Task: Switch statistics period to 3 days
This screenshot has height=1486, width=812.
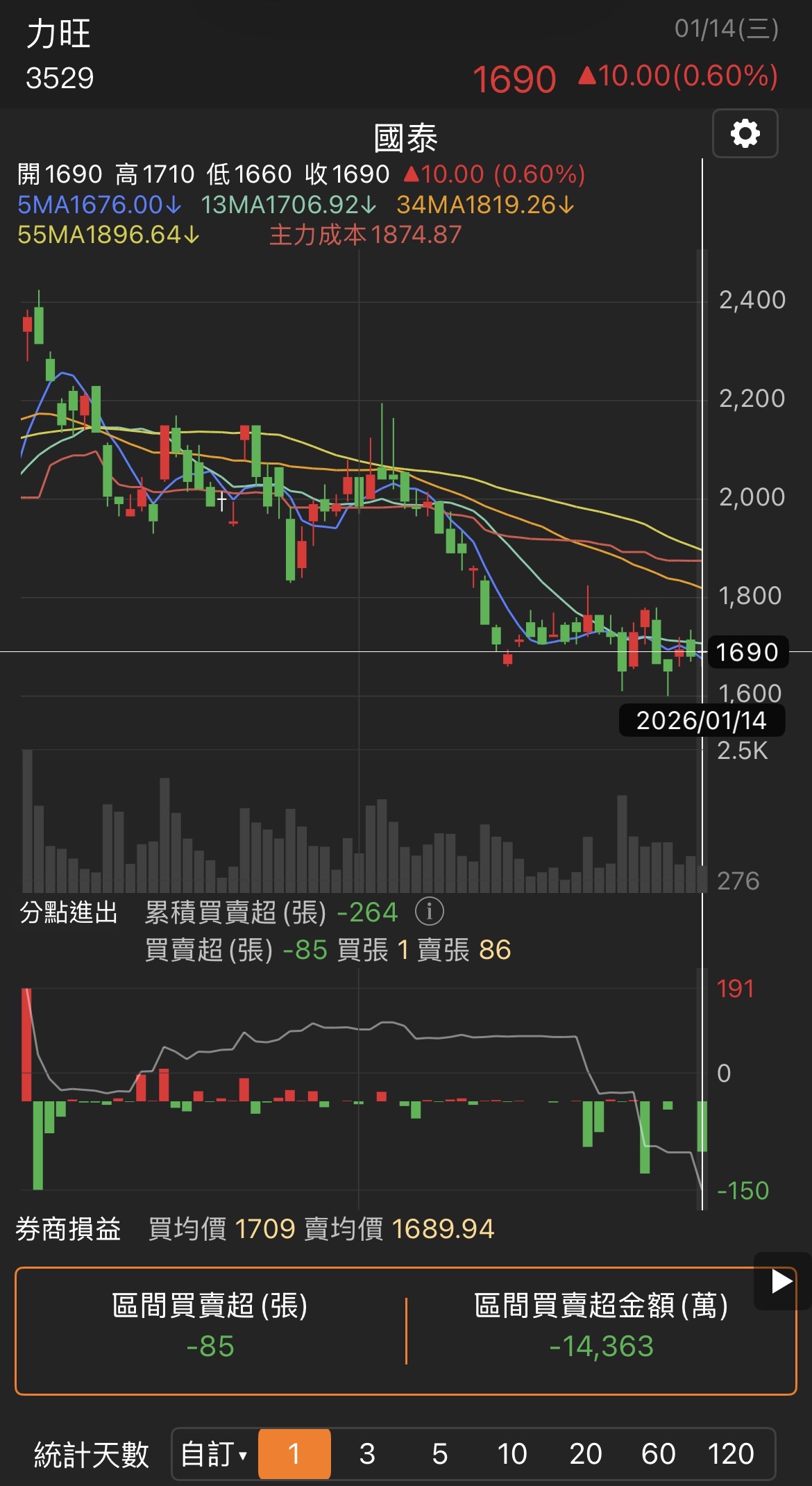Action: pyautogui.click(x=367, y=1454)
